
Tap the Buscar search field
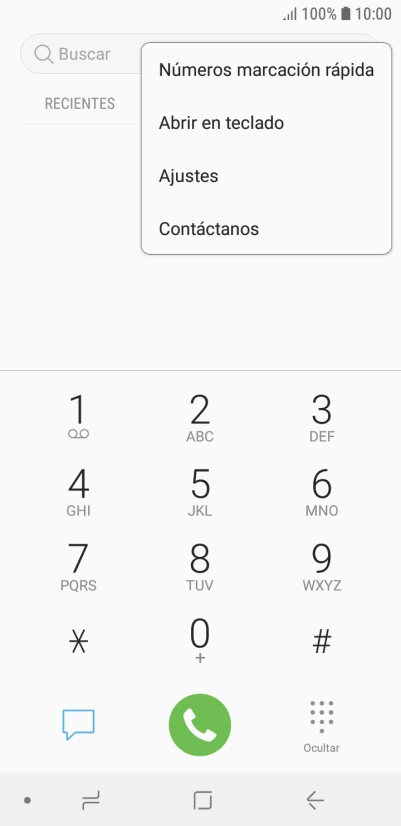point(80,54)
